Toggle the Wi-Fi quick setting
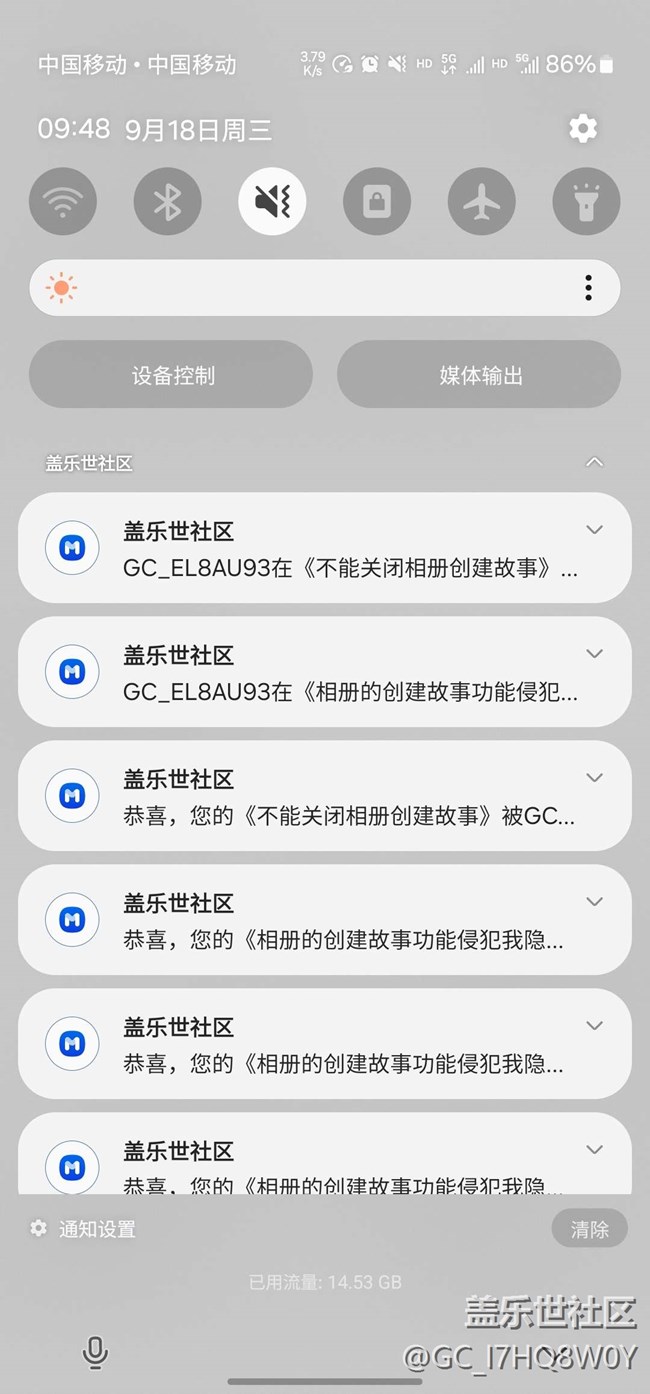Image resolution: width=650 pixels, height=1394 pixels. click(63, 202)
